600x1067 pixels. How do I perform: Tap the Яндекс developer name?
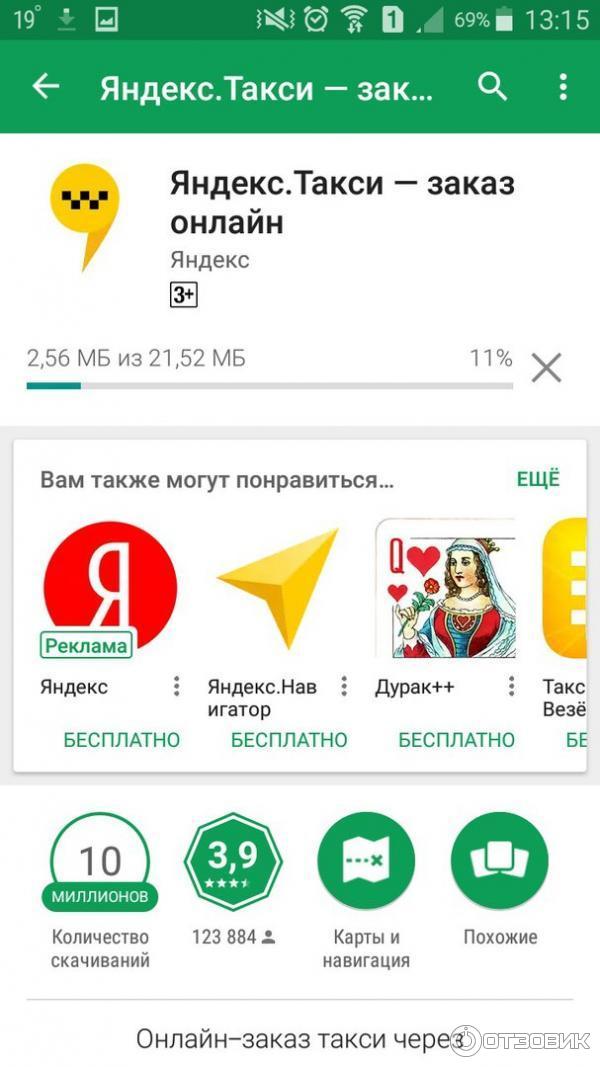(209, 260)
